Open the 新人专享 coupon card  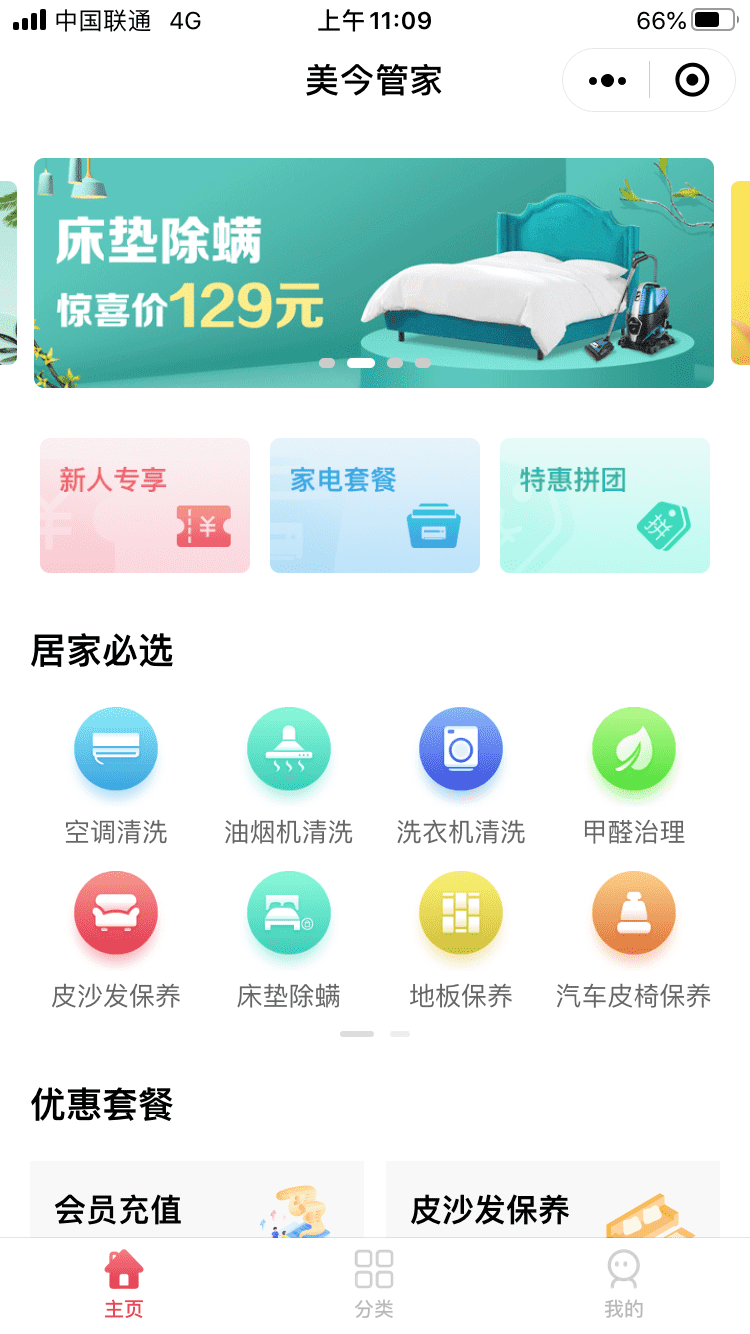point(145,505)
